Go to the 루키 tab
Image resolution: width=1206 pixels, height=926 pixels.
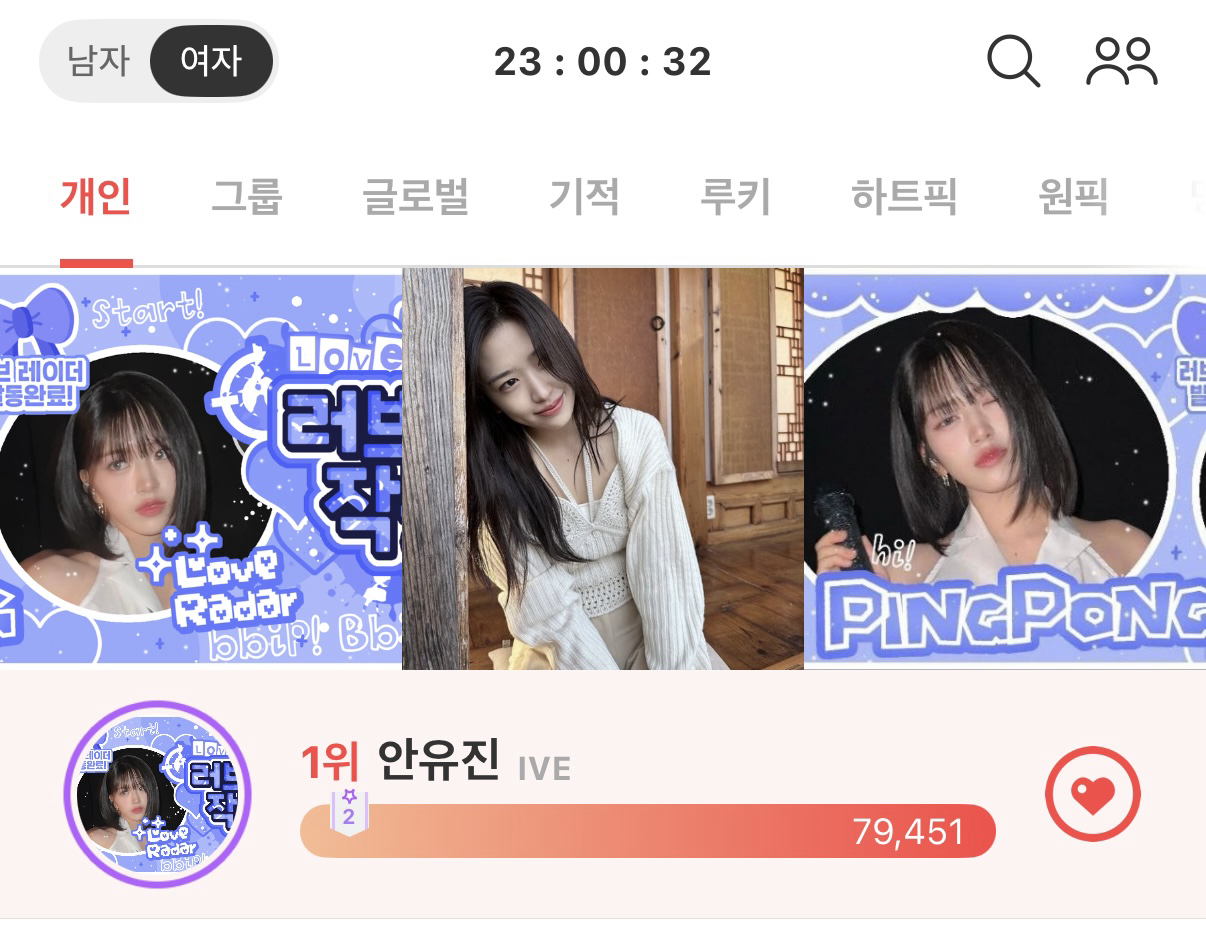[x=735, y=197]
